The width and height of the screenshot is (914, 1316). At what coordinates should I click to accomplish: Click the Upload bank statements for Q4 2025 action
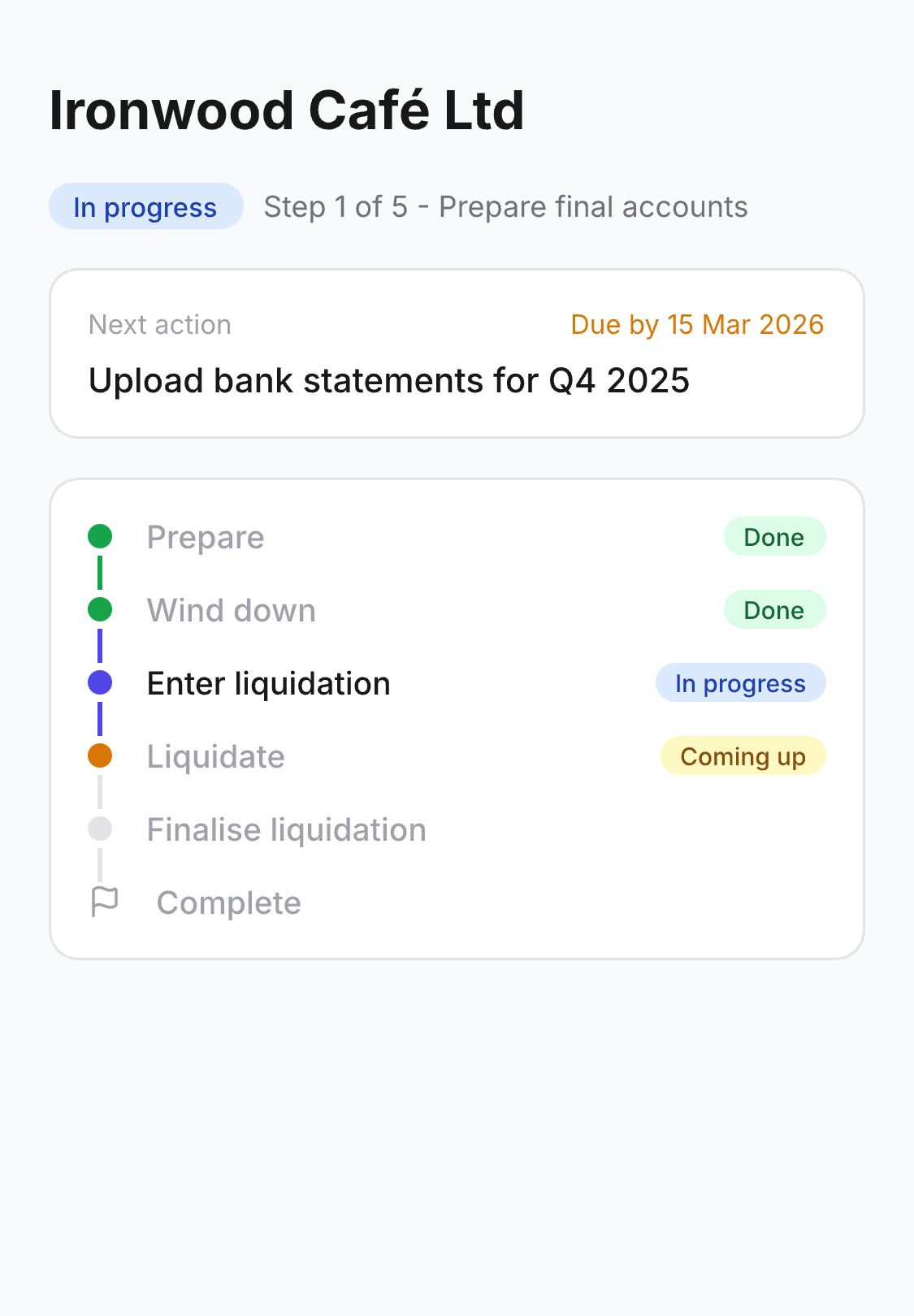pos(388,379)
